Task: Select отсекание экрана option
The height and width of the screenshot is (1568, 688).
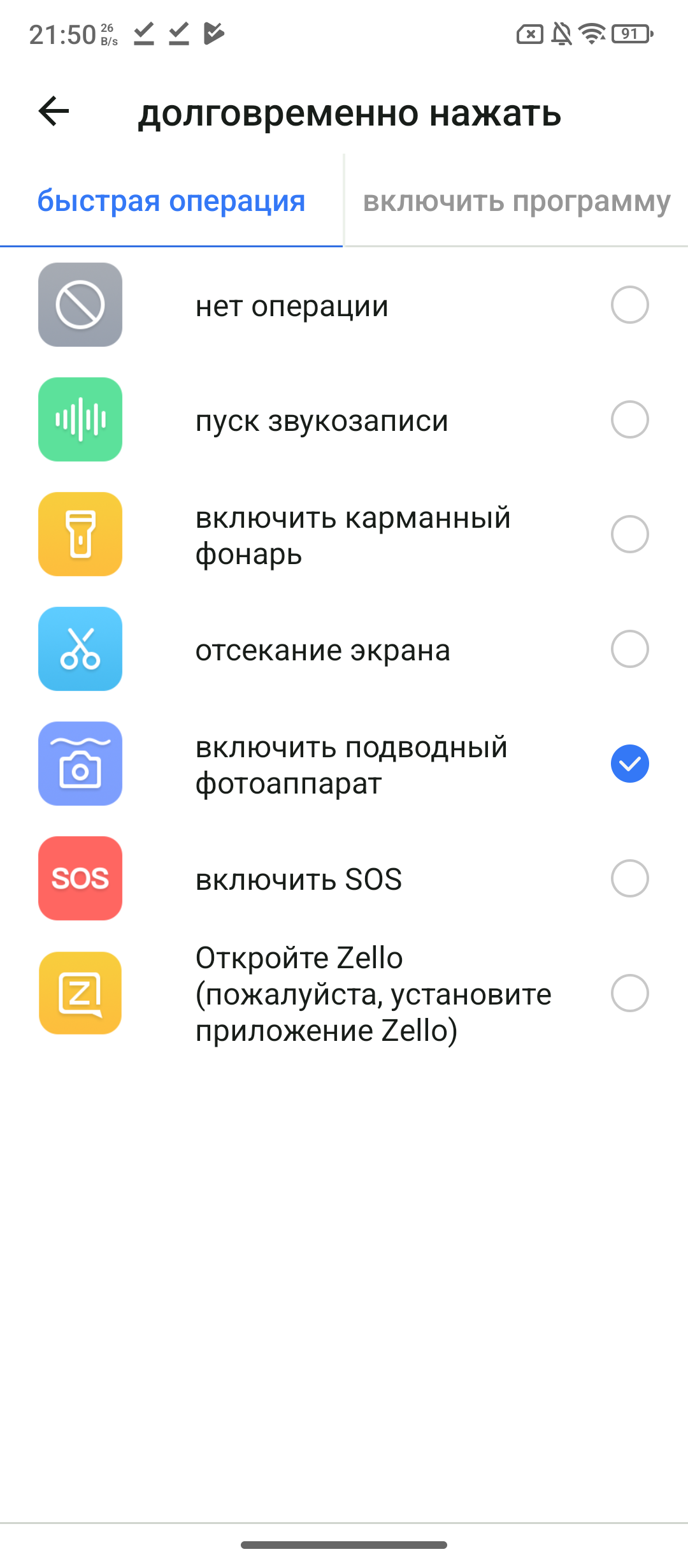Action: click(x=629, y=650)
